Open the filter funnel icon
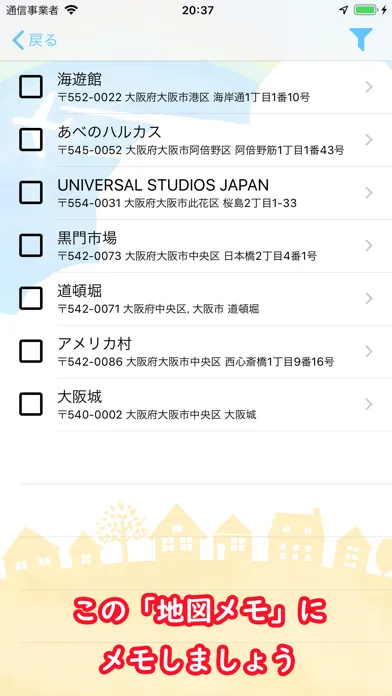Viewport: 392px width, 696px height. 360,40
